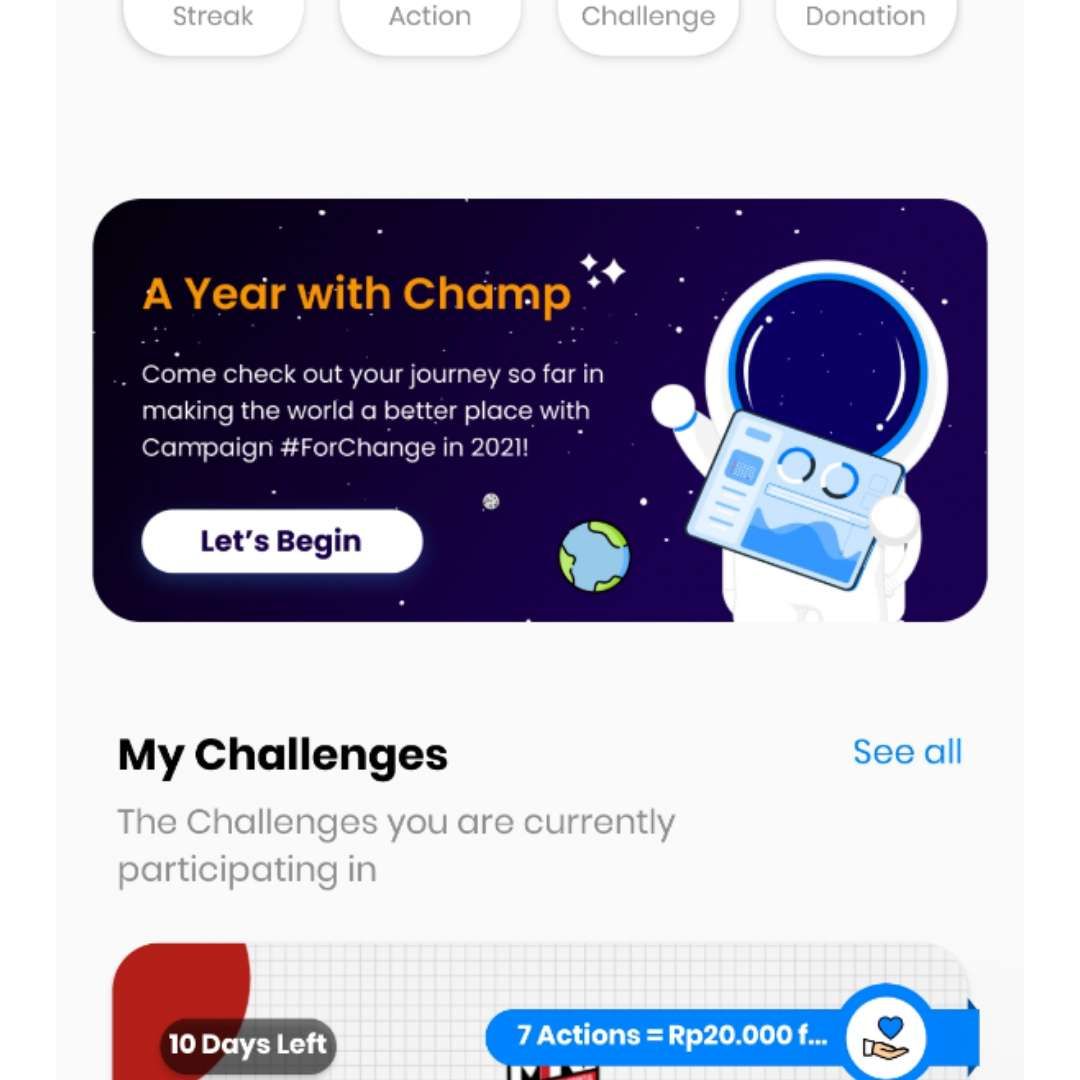Open the Donation card

click(866, 20)
